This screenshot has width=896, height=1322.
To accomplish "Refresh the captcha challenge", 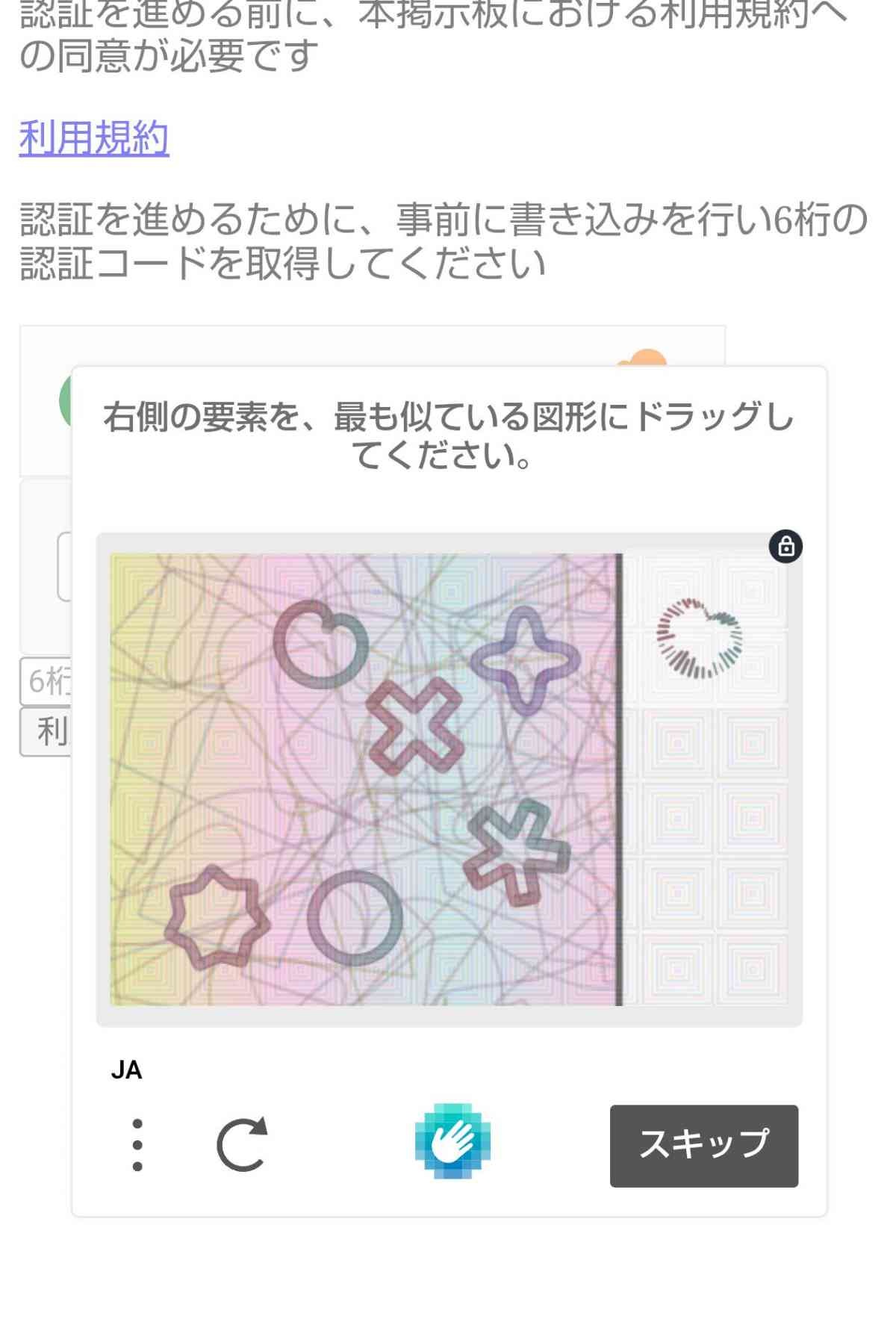I will tap(242, 1144).
